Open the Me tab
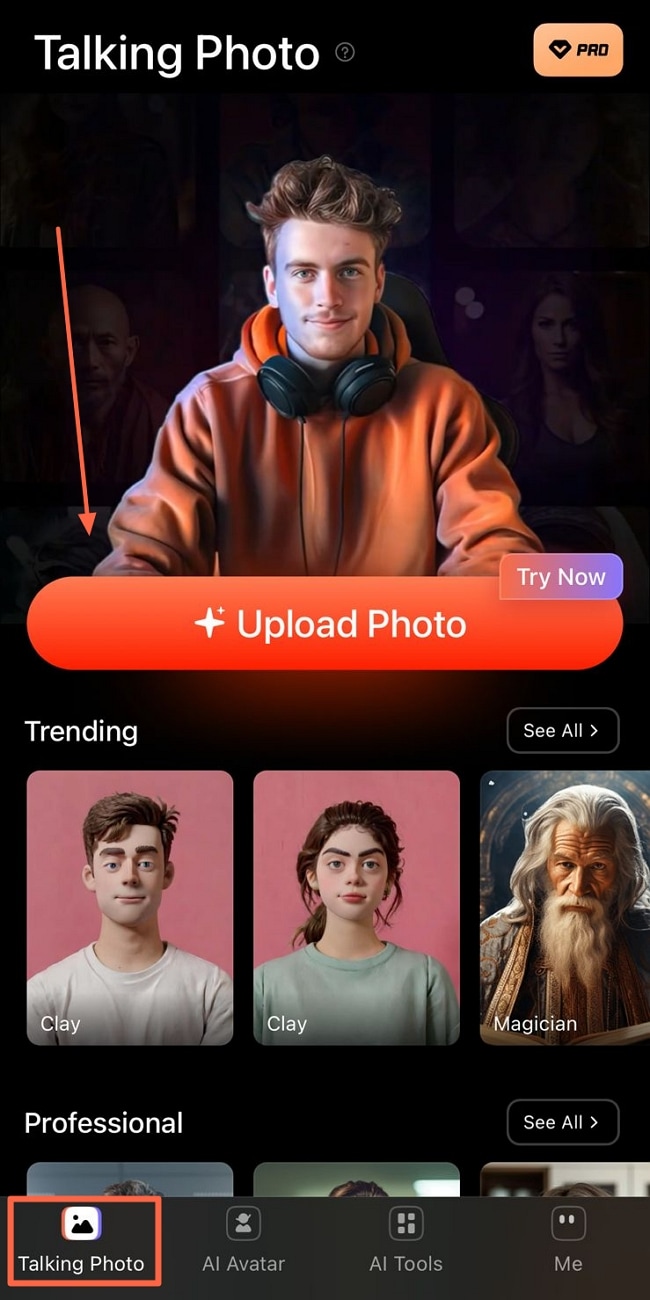Image resolution: width=650 pixels, height=1300 pixels. 568,1242
